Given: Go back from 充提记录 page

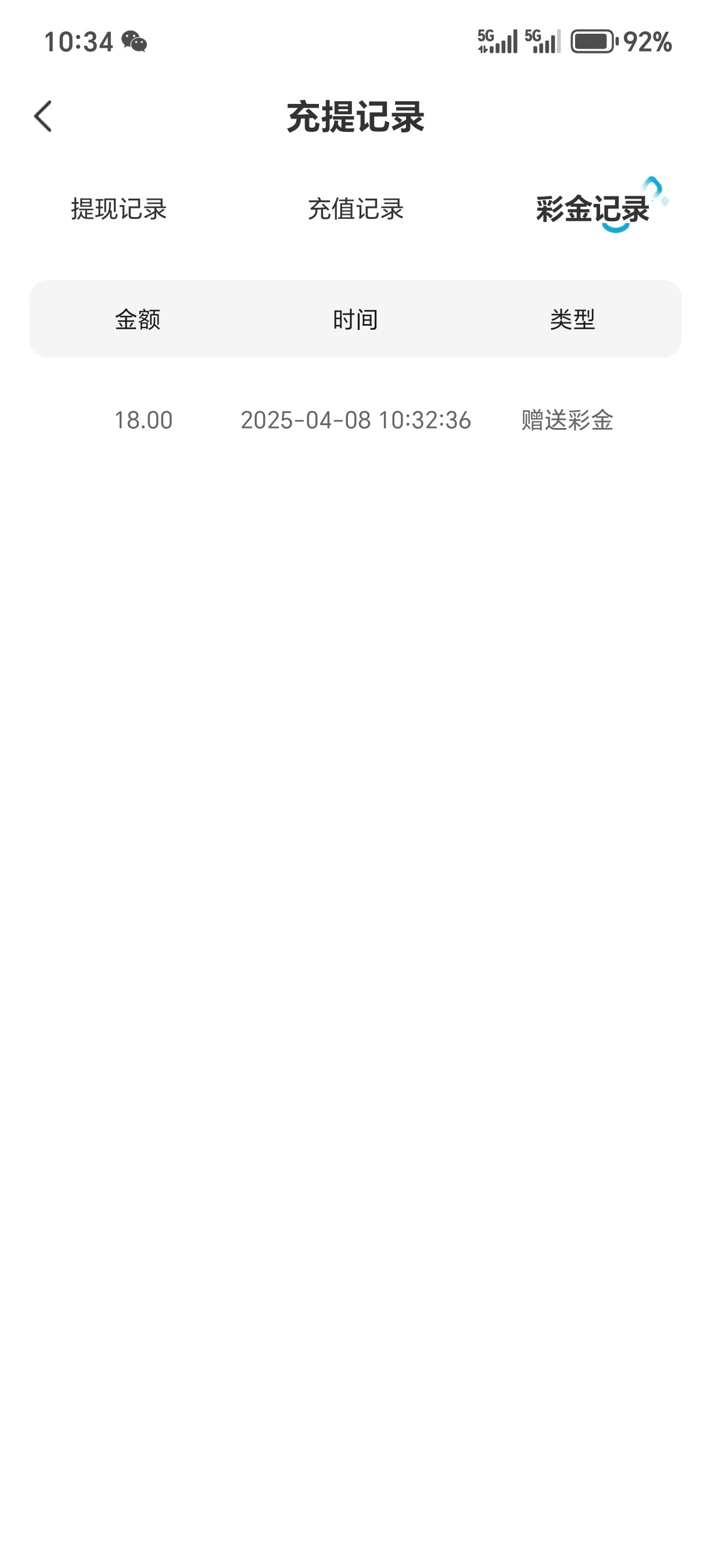Looking at the screenshot, I should tap(42, 116).
